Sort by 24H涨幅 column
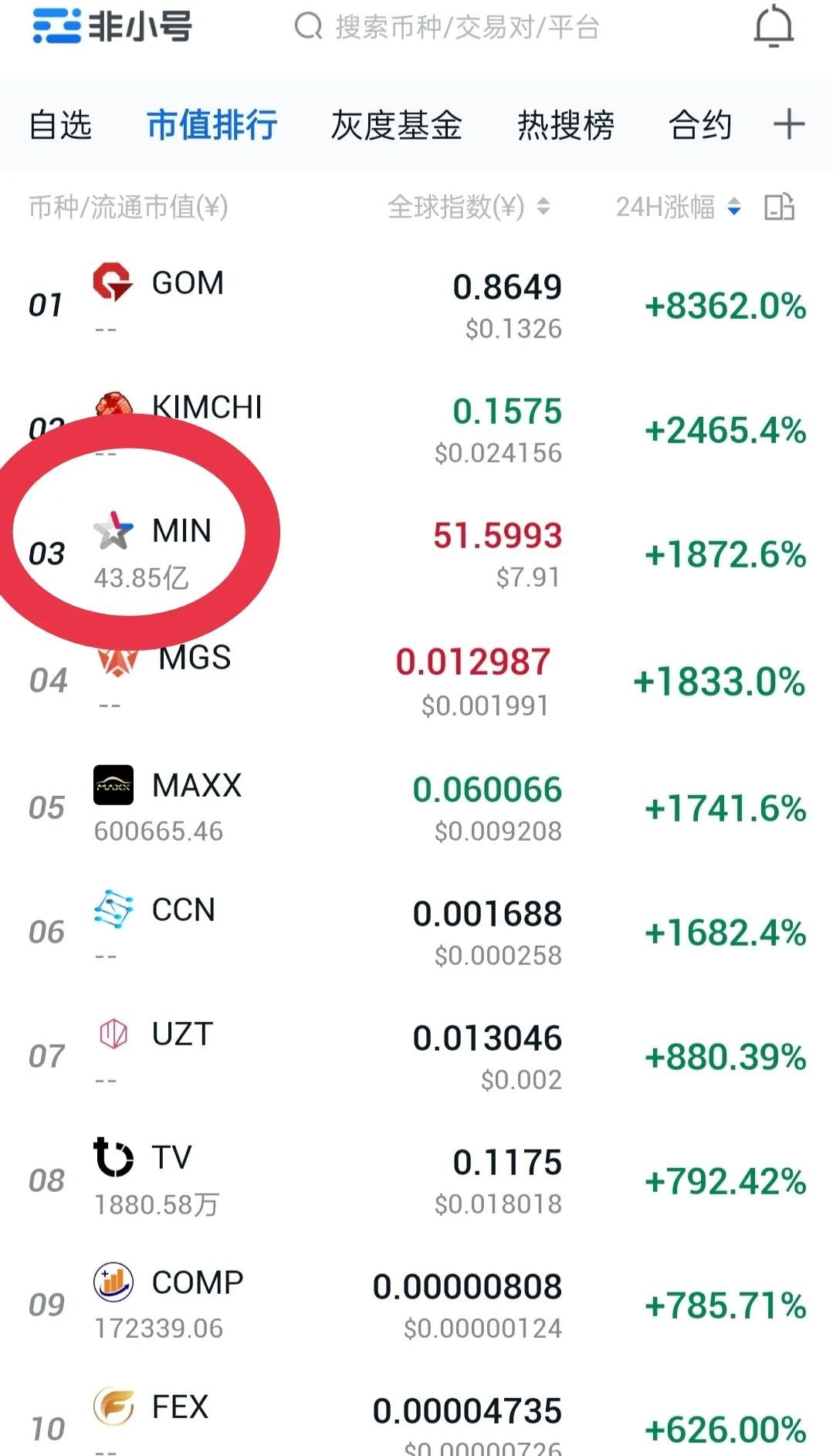 tap(677, 207)
